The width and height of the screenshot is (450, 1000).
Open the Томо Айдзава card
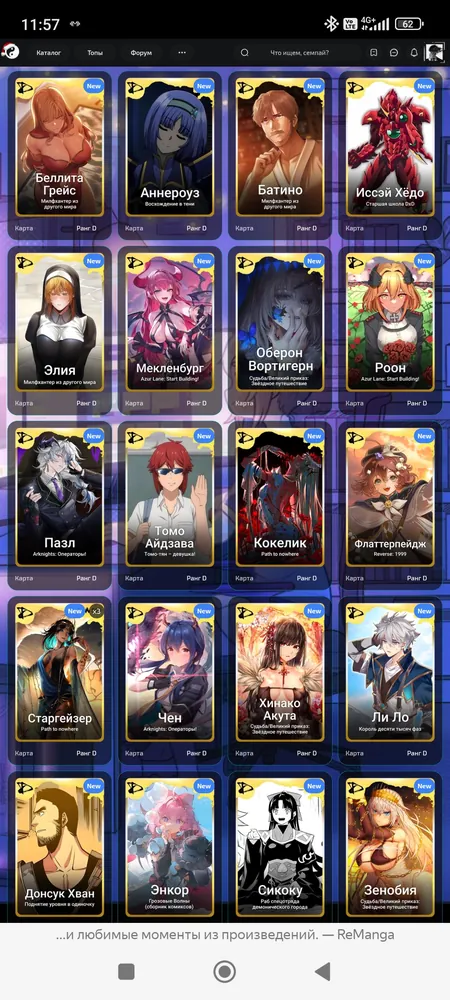(170, 505)
